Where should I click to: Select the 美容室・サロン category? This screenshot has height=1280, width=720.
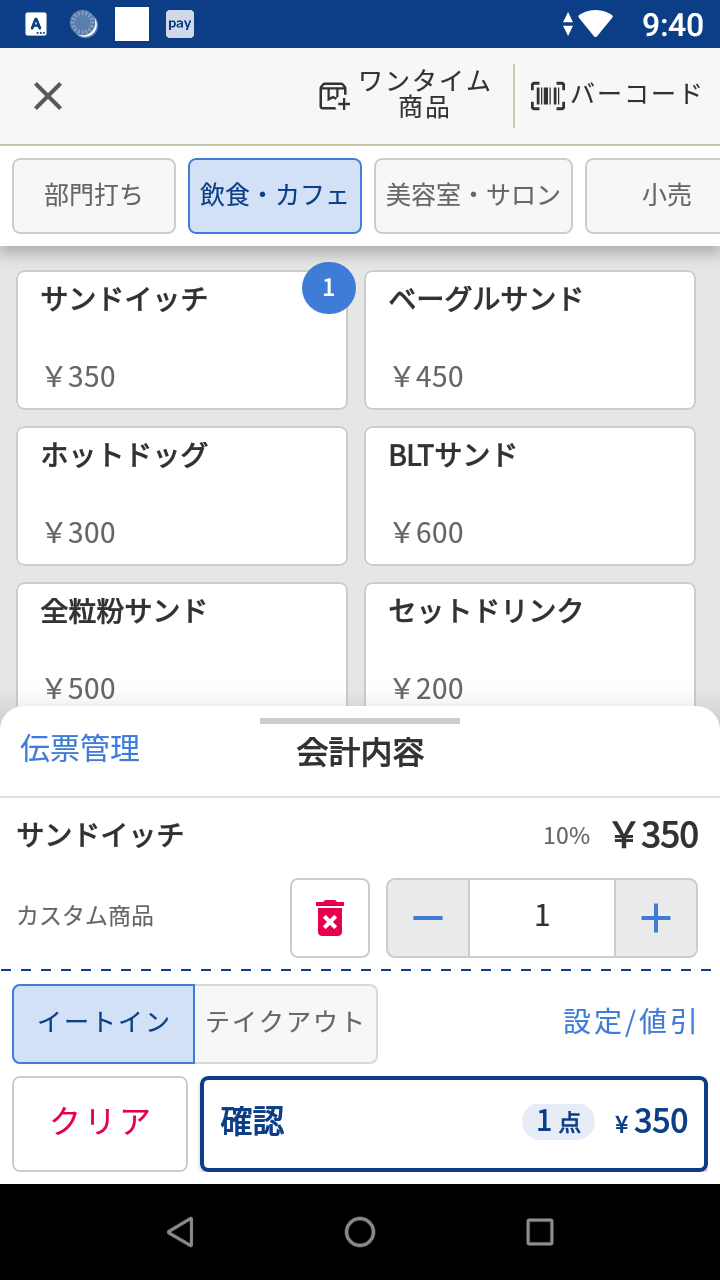pos(473,196)
